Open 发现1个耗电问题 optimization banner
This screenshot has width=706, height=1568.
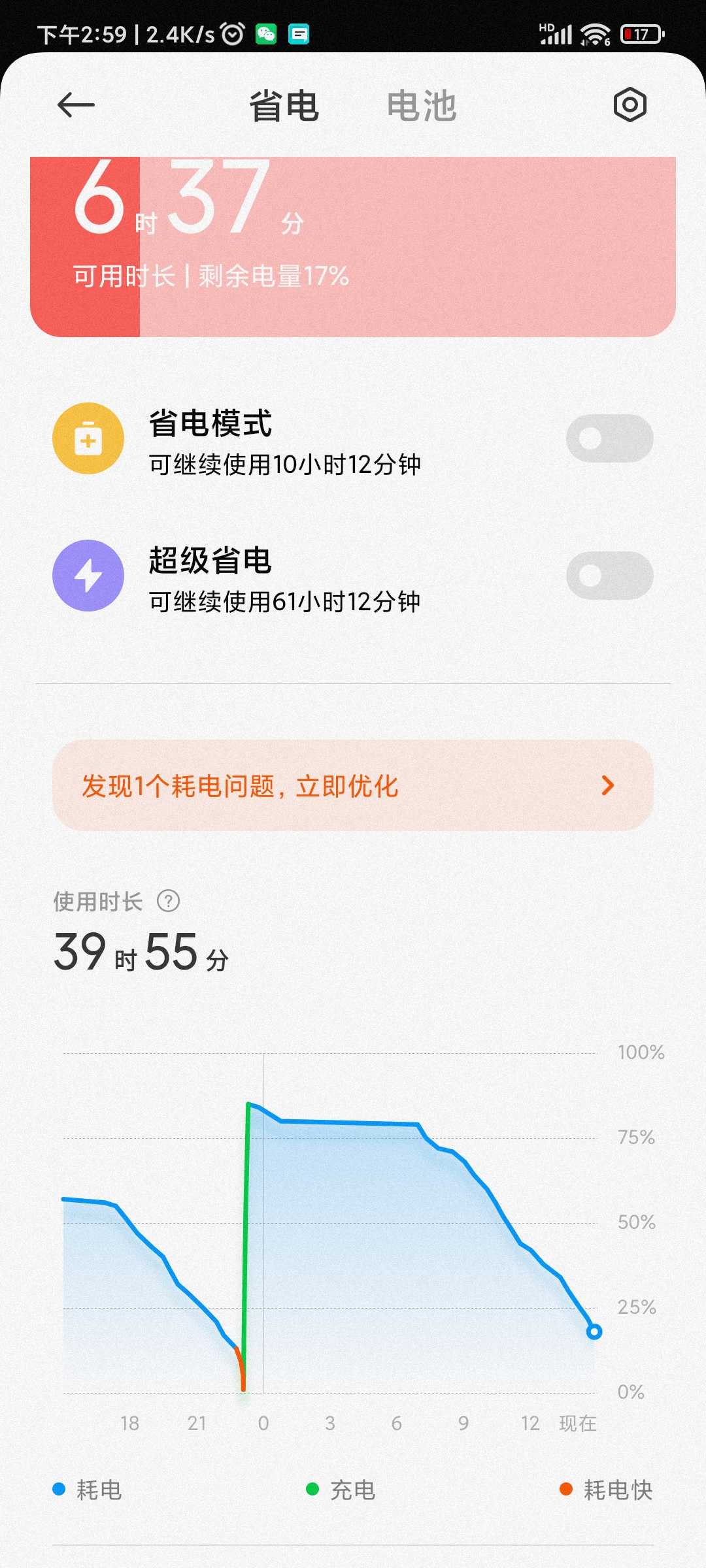(x=353, y=785)
